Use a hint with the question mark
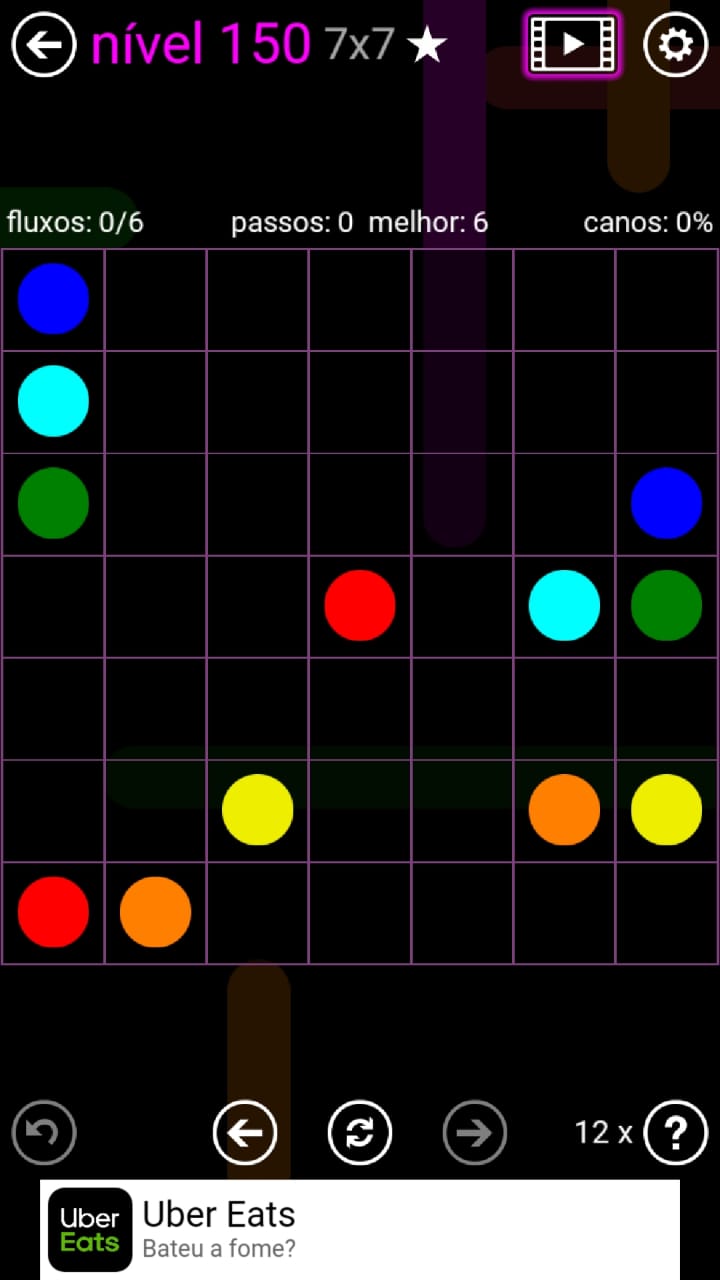720x1280 pixels. pos(676,1133)
